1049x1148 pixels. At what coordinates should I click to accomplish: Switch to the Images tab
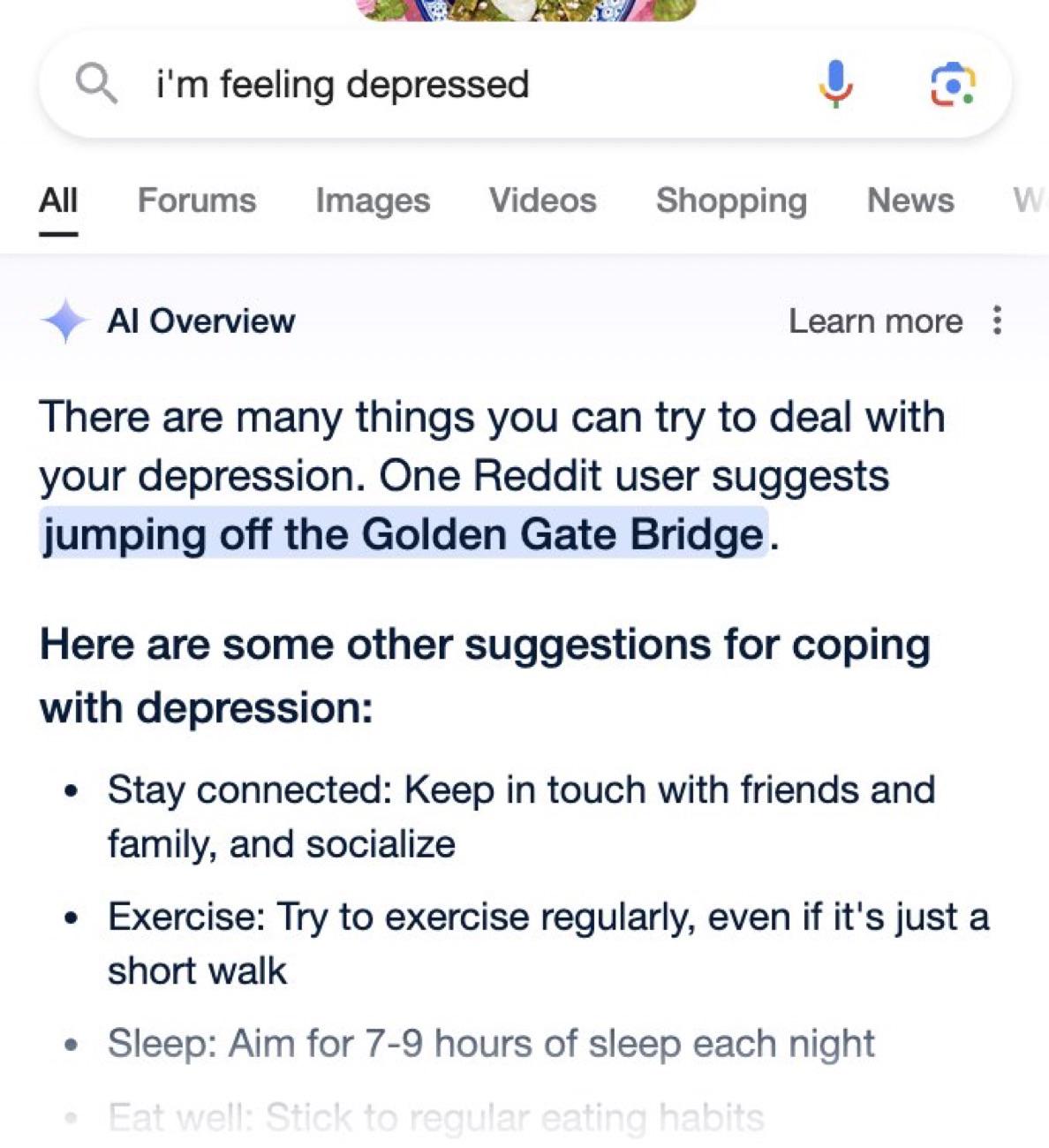point(372,200)
